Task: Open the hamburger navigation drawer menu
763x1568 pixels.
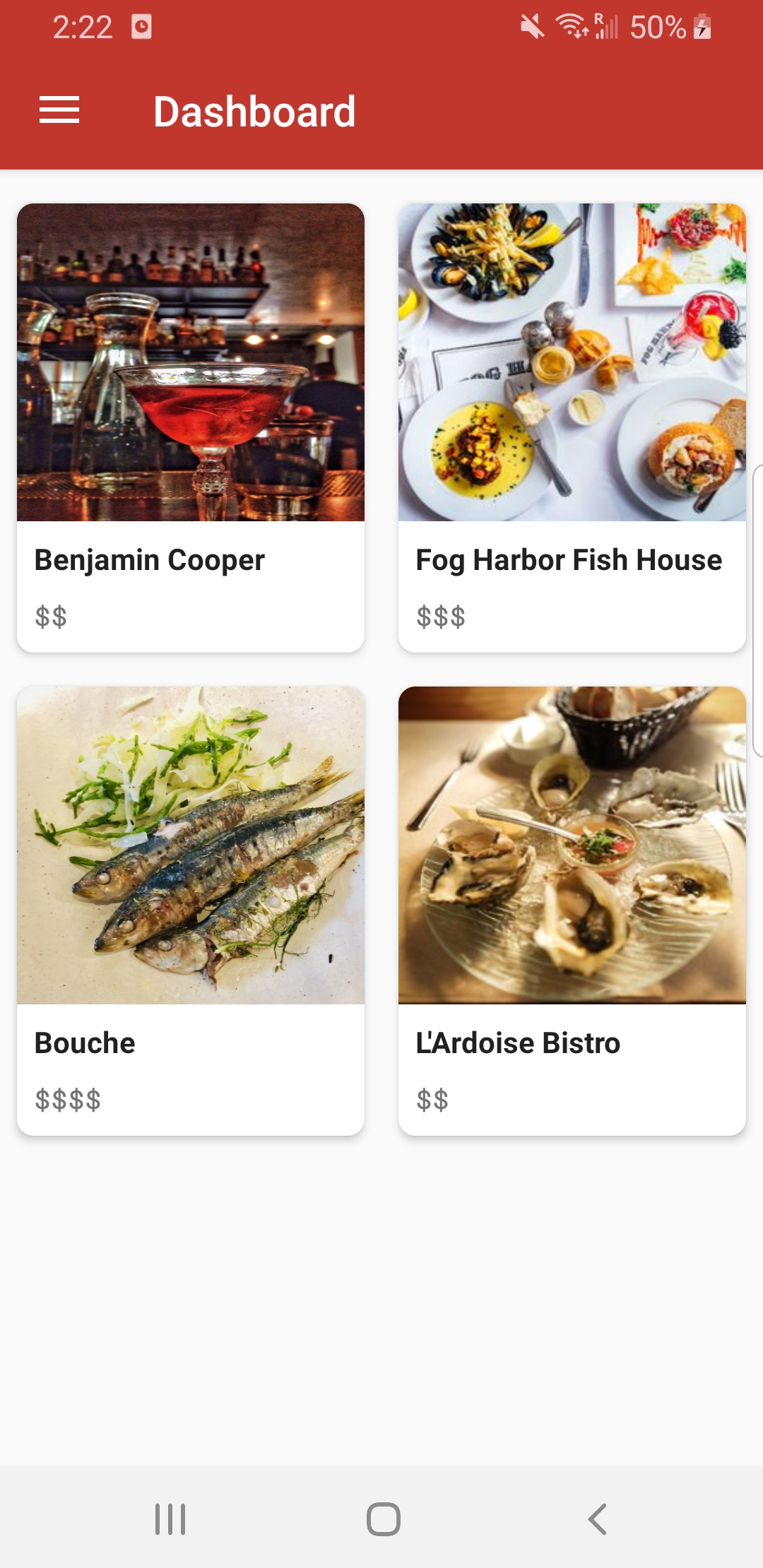Action: pos(59,110)
